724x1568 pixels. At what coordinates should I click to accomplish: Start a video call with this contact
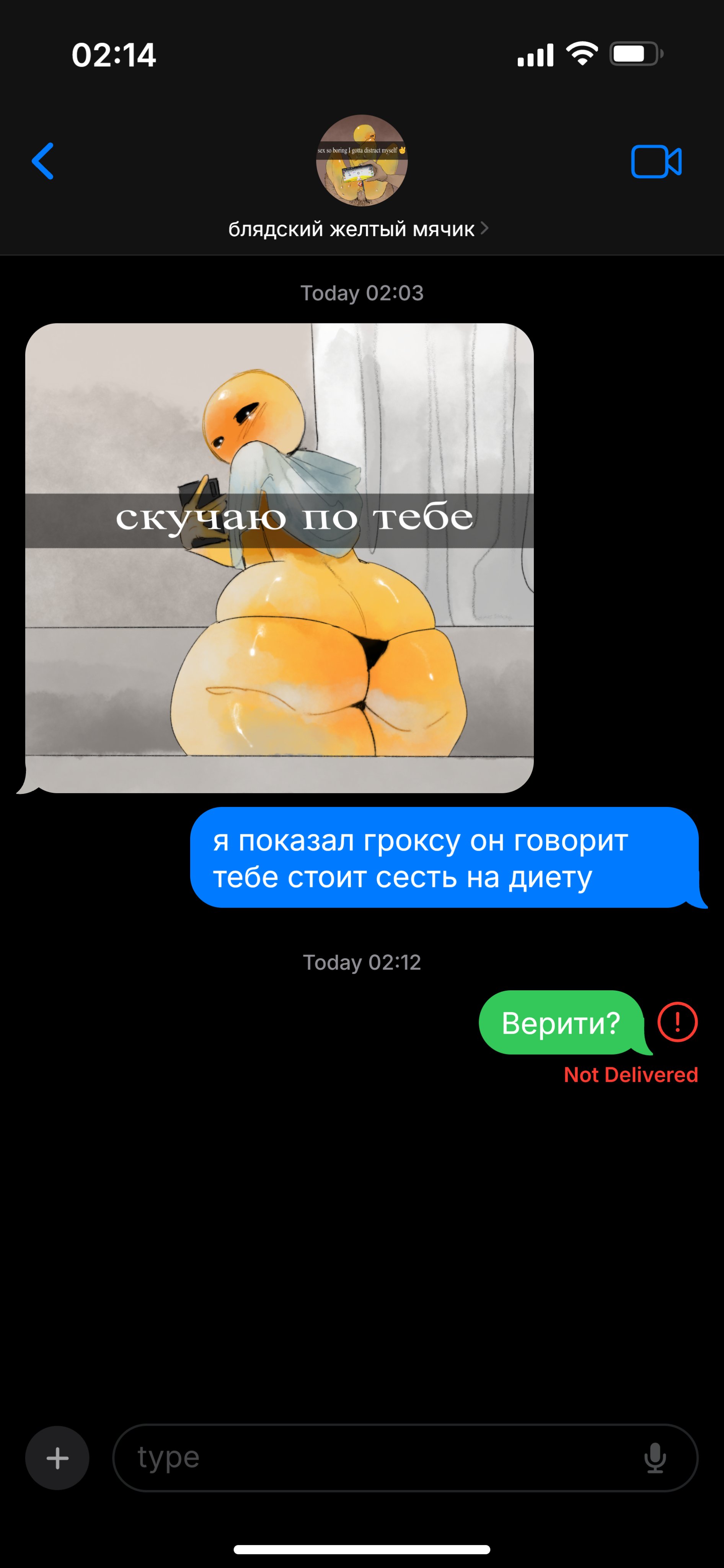656,162
